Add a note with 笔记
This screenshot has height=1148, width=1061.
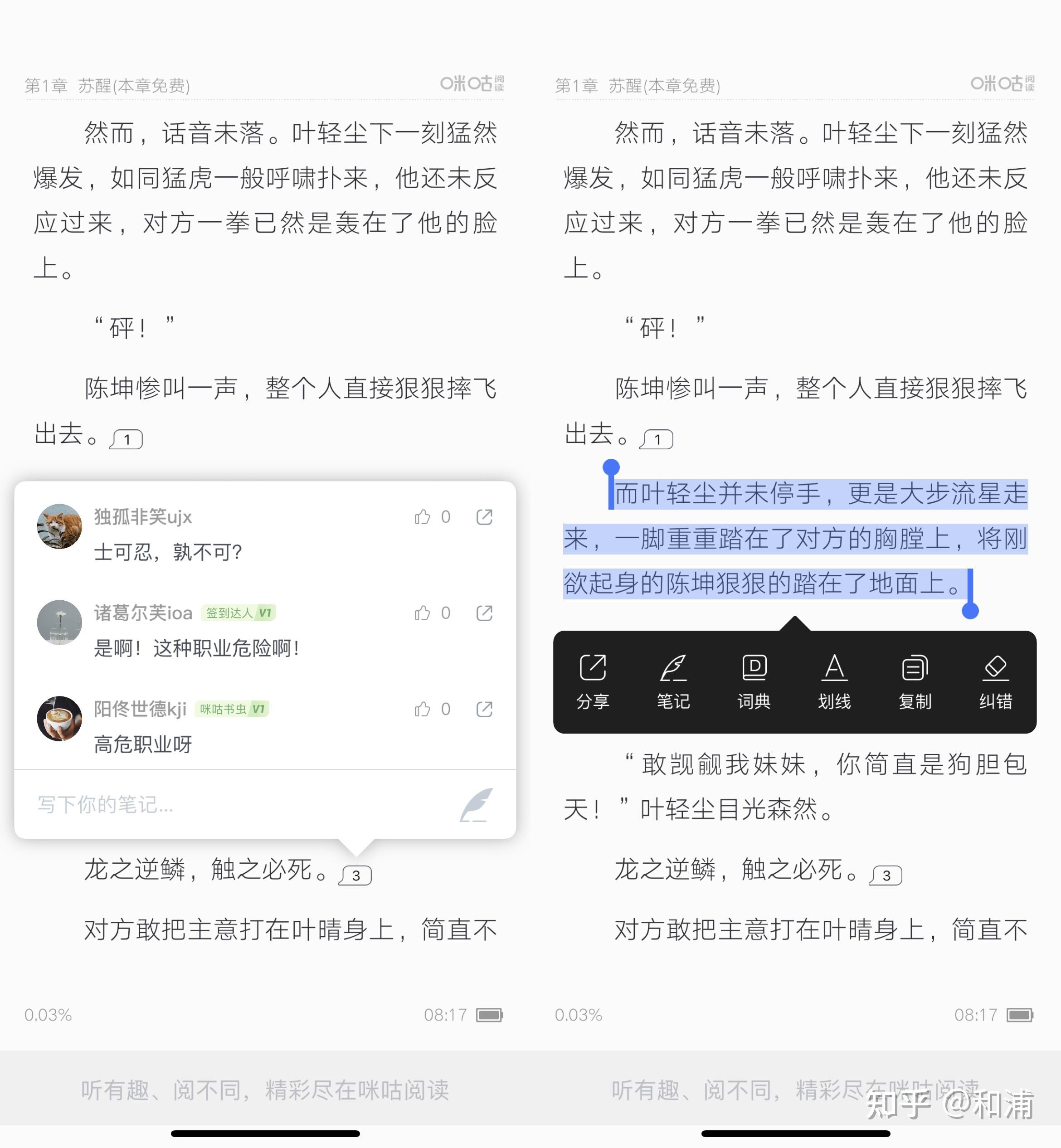[673, 681]
